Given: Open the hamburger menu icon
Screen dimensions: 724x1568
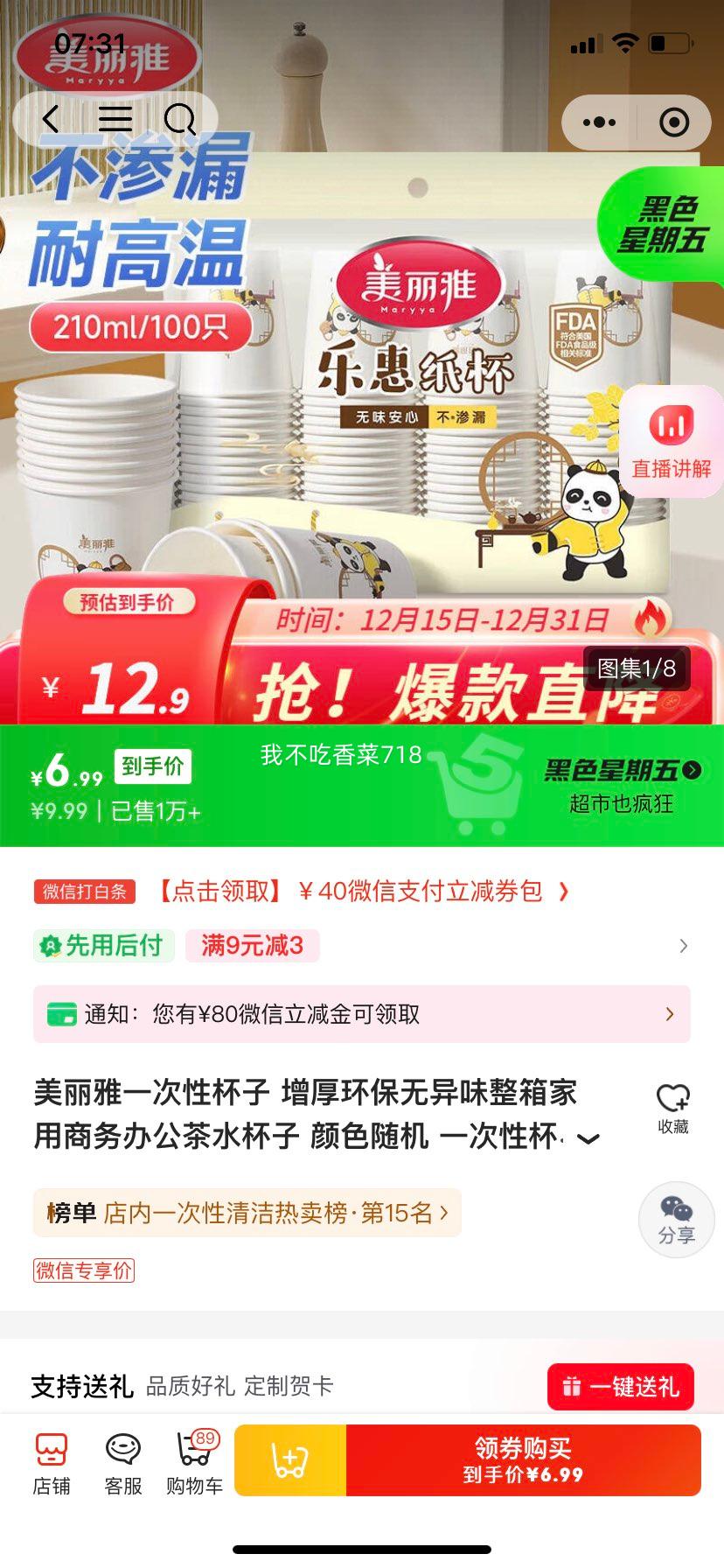Looking at the screenshot, I should [116, 121].
